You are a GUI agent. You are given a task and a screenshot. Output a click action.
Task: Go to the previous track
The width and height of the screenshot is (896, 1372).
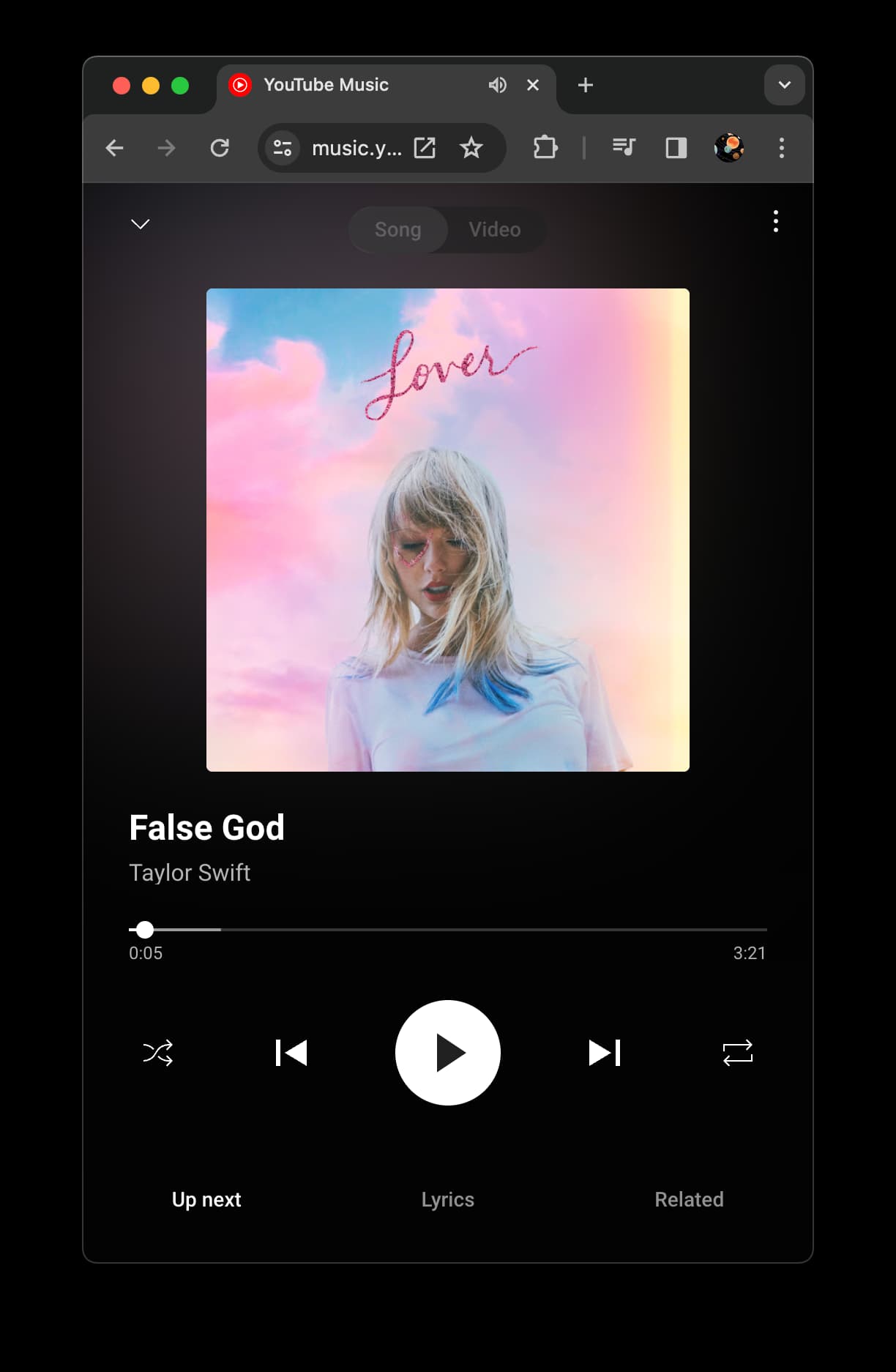291,1053
